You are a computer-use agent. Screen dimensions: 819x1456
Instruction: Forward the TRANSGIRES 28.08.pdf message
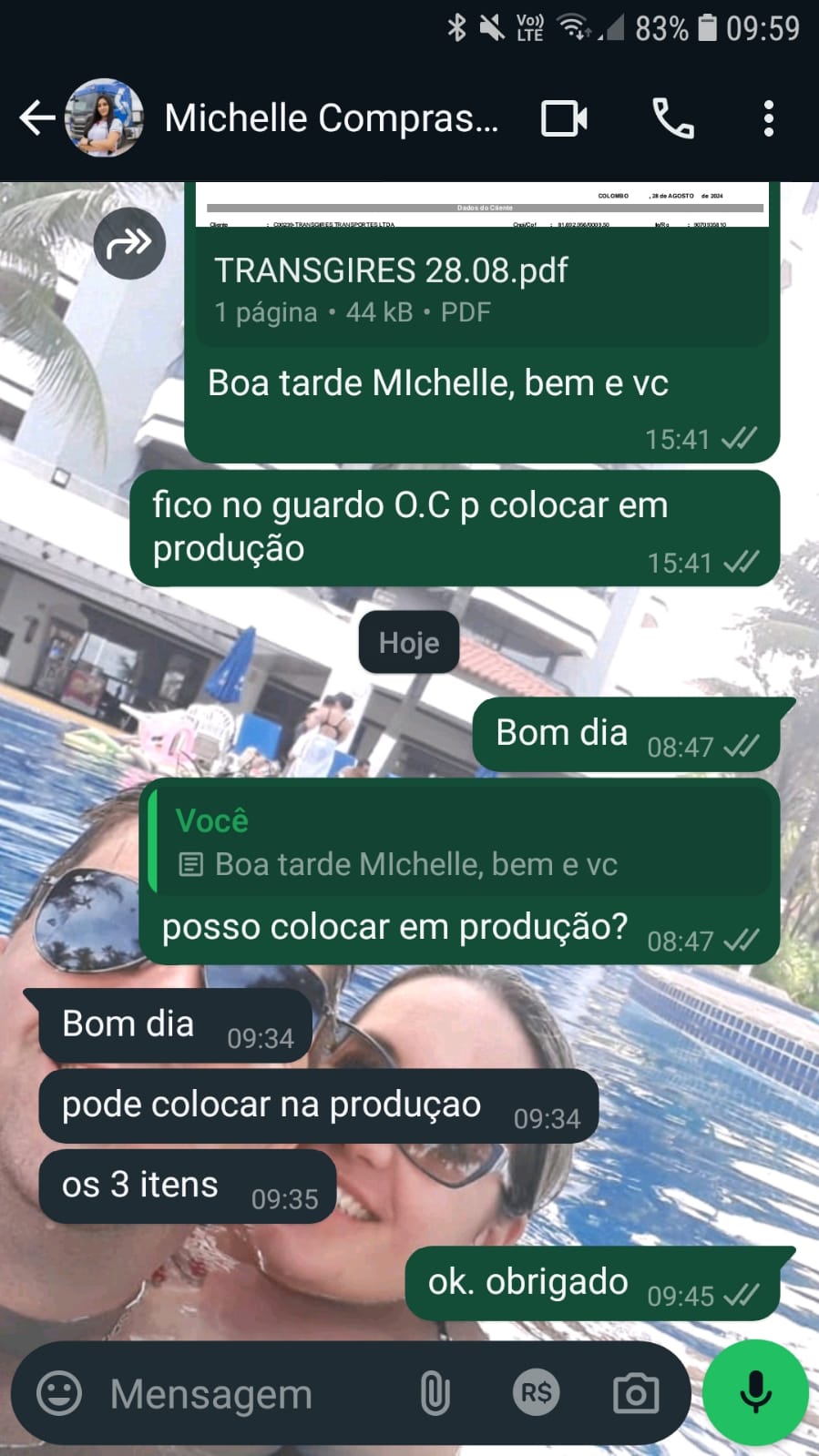[129, 243]
